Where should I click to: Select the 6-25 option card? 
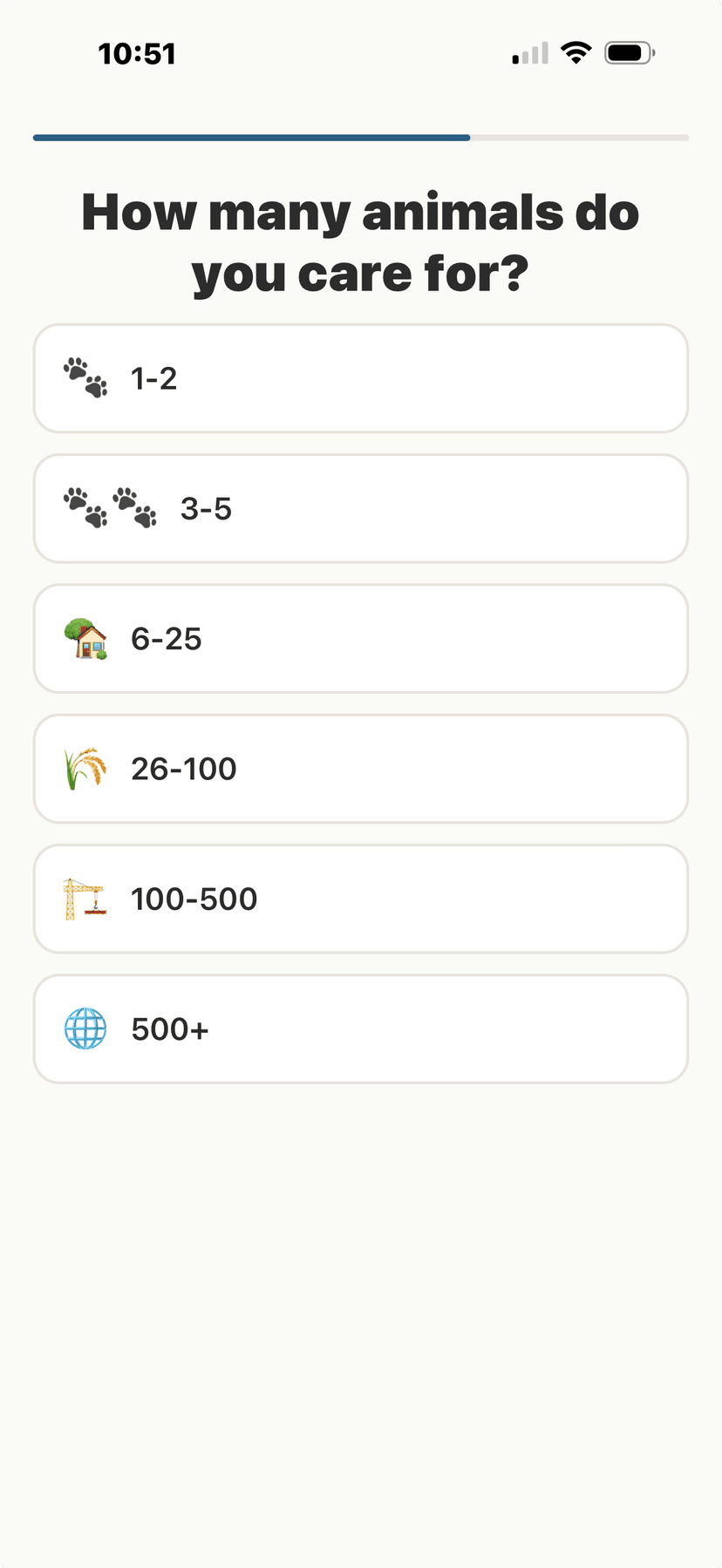pos(361,638)
